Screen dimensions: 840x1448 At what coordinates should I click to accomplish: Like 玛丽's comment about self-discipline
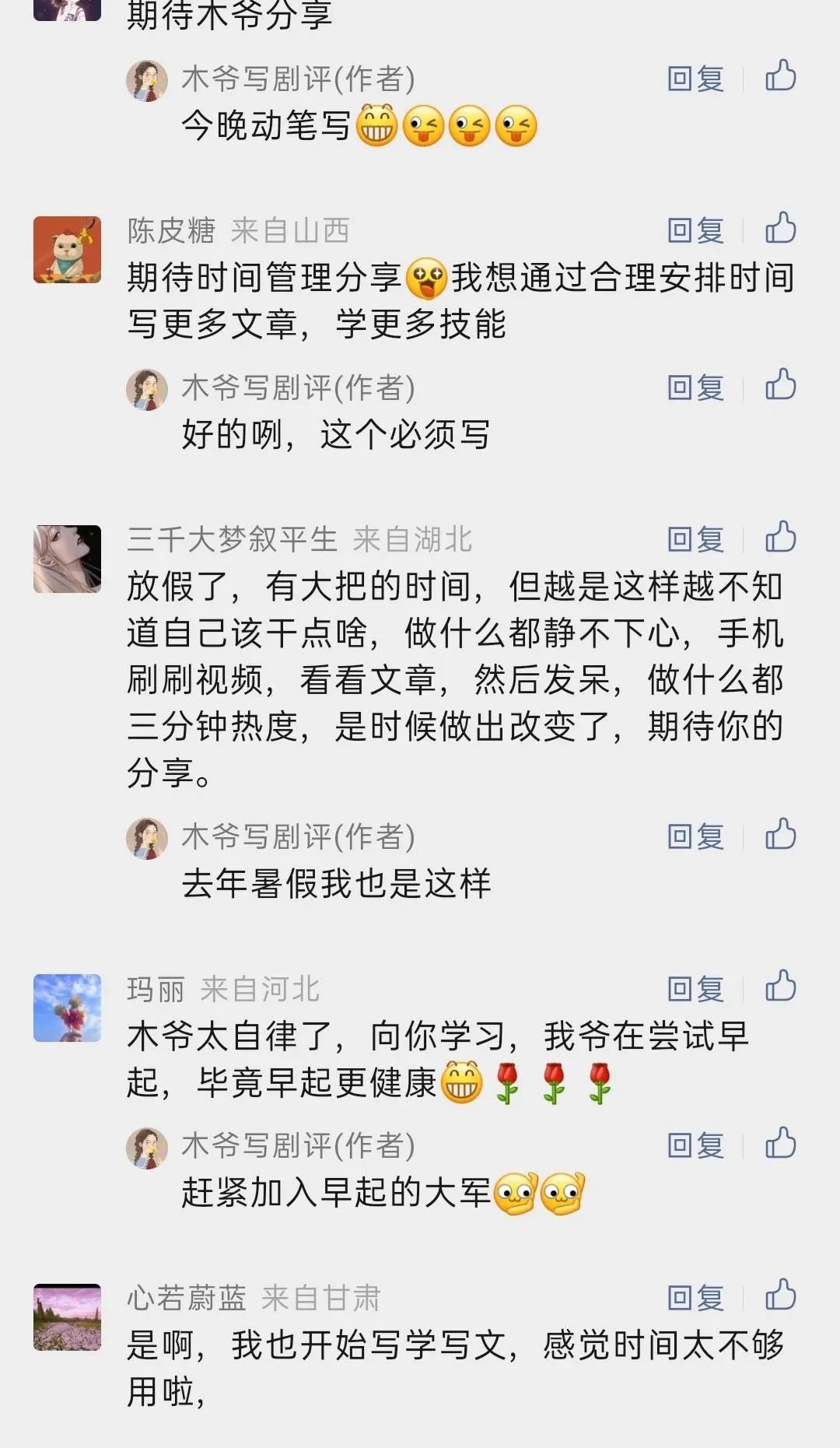click(780, 990)
